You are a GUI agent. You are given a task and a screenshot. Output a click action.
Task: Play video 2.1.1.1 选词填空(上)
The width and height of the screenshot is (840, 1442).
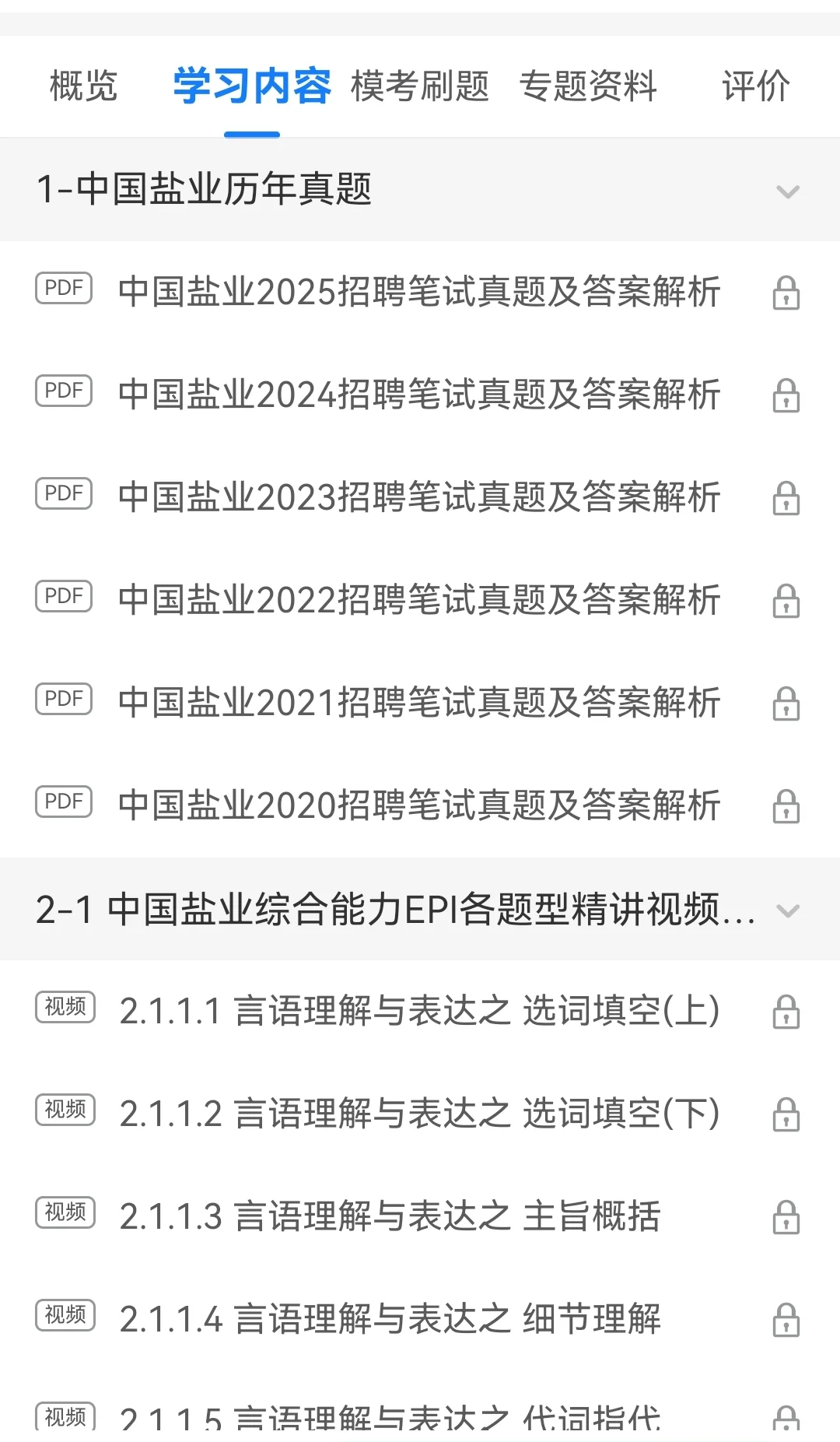[418, 1012]
